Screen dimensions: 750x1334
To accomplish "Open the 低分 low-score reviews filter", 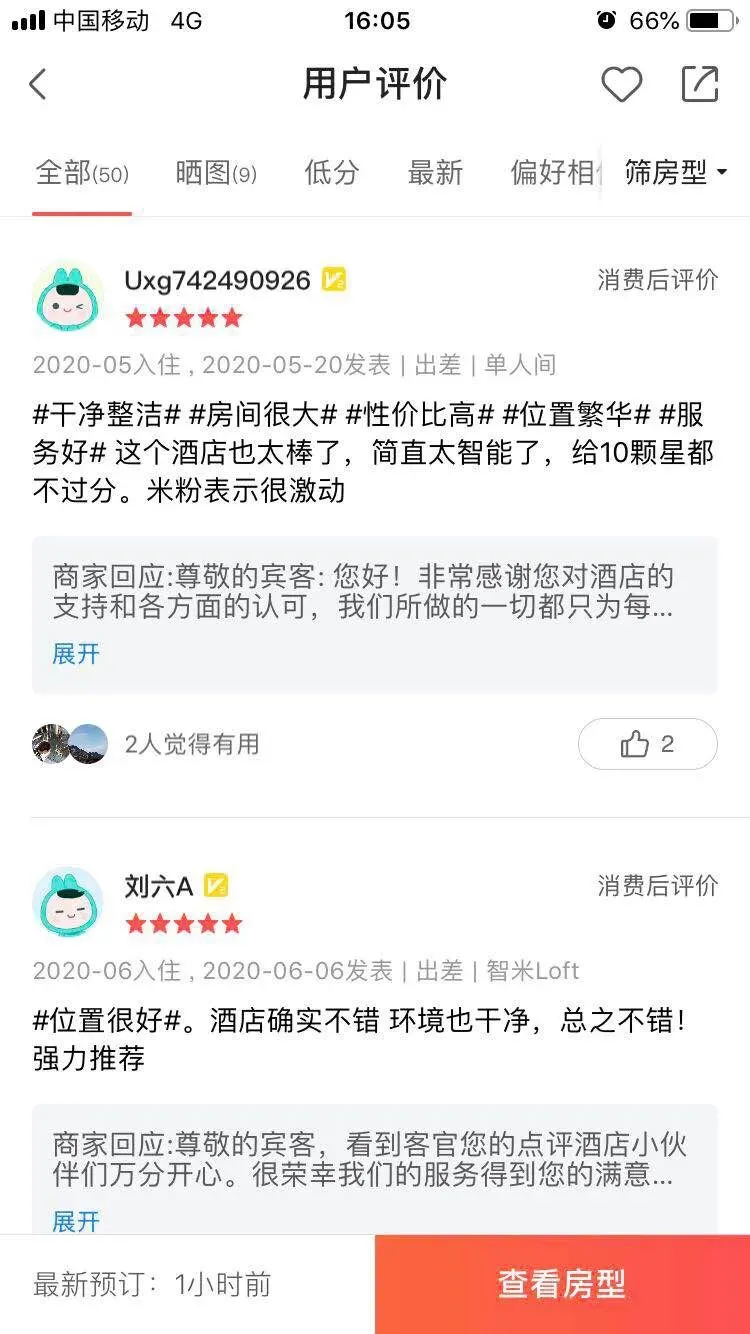I will tap(330, 172).
